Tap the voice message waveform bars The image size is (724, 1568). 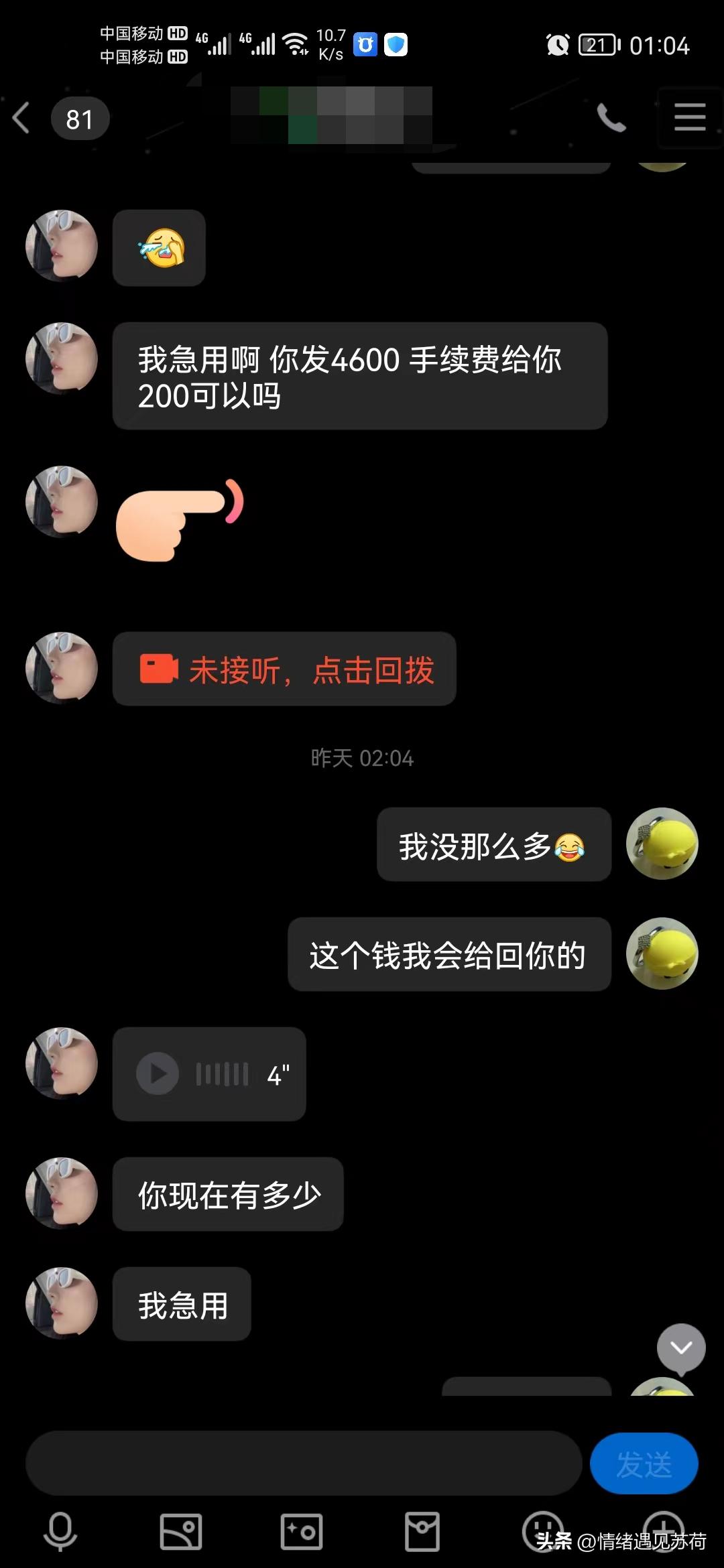[221, 1074]
